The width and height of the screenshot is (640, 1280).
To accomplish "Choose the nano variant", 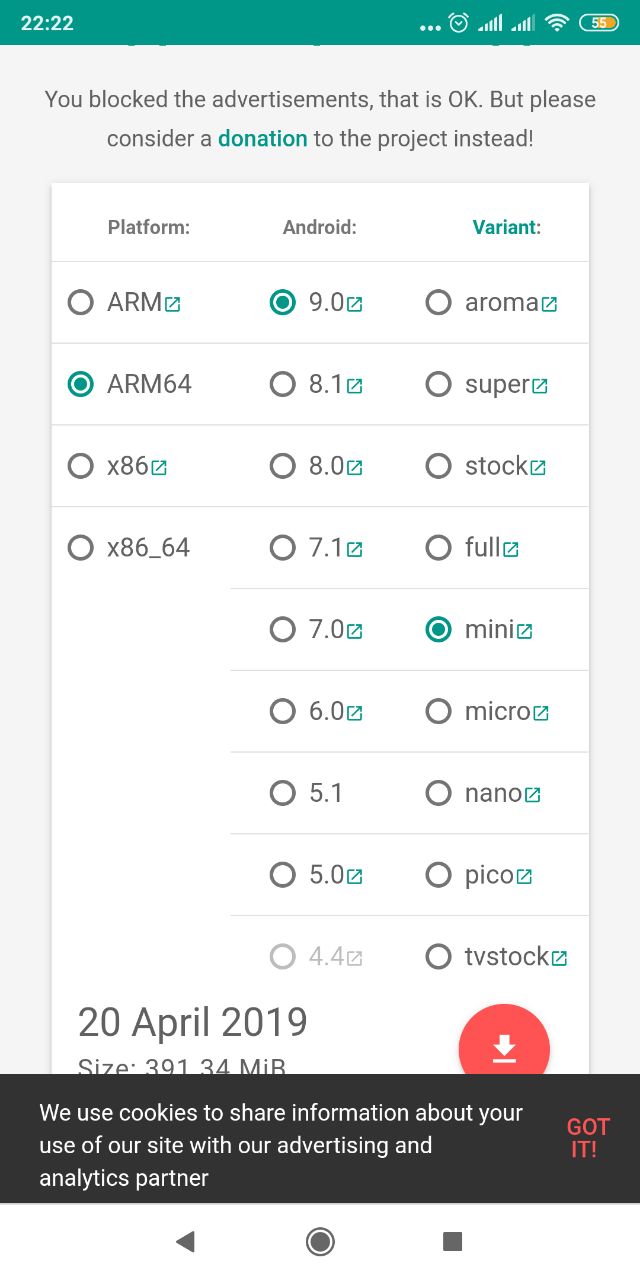I will tap(439, 794).
